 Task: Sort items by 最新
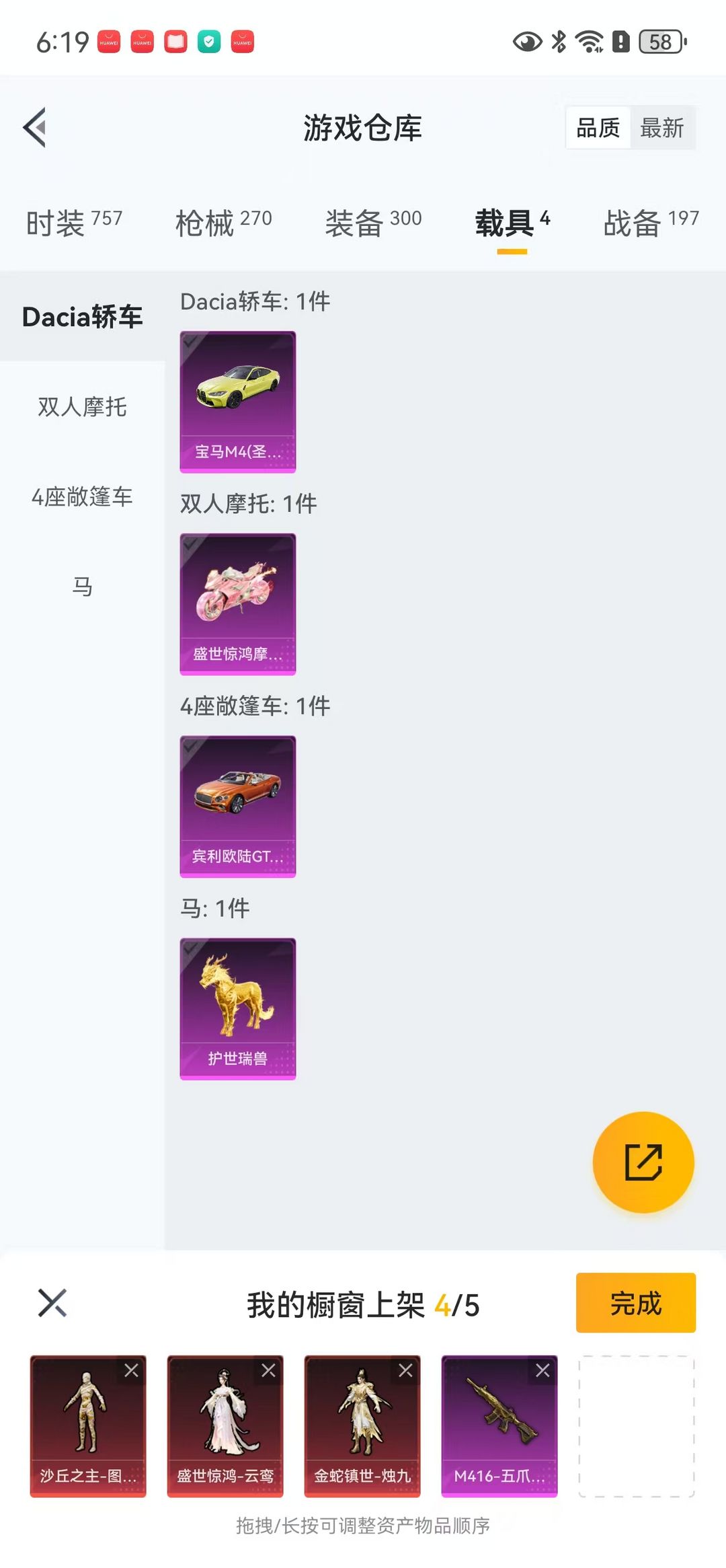661,128
